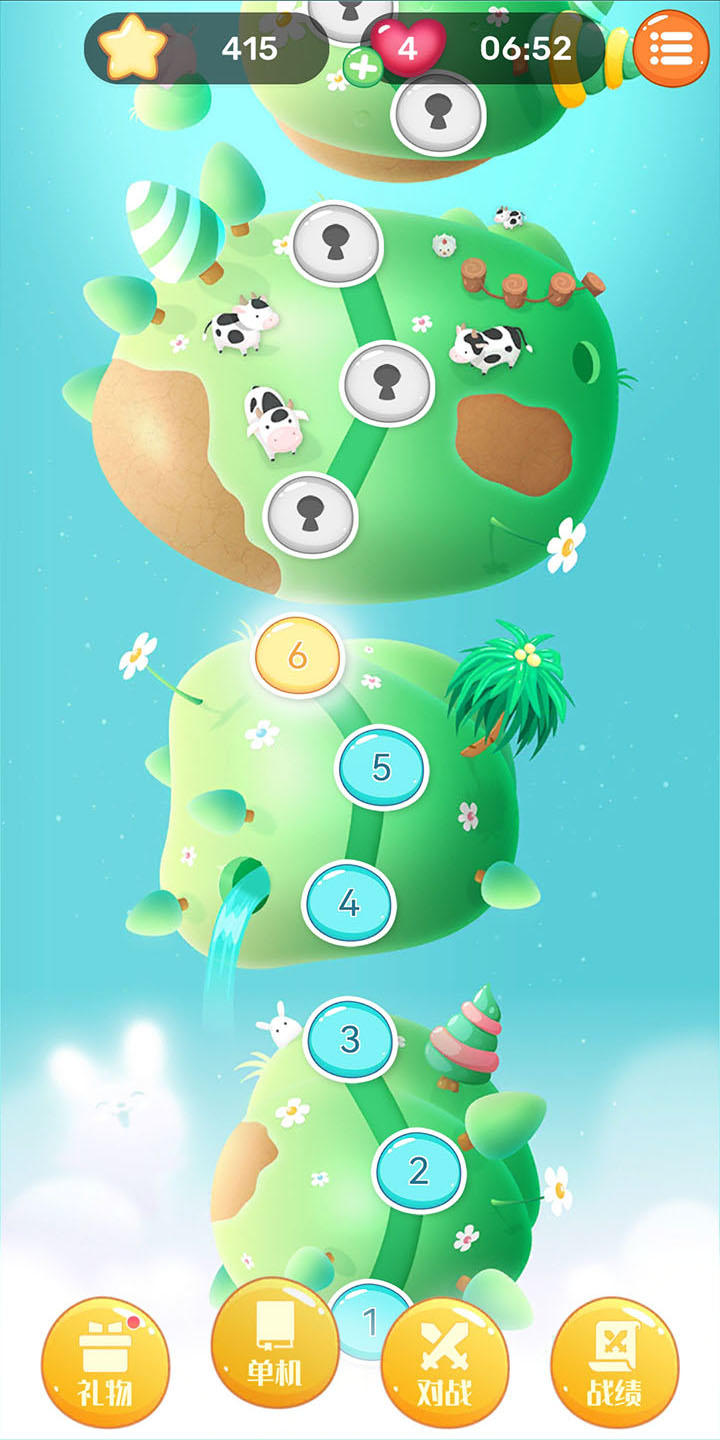Select level 4

coord(349,903)
